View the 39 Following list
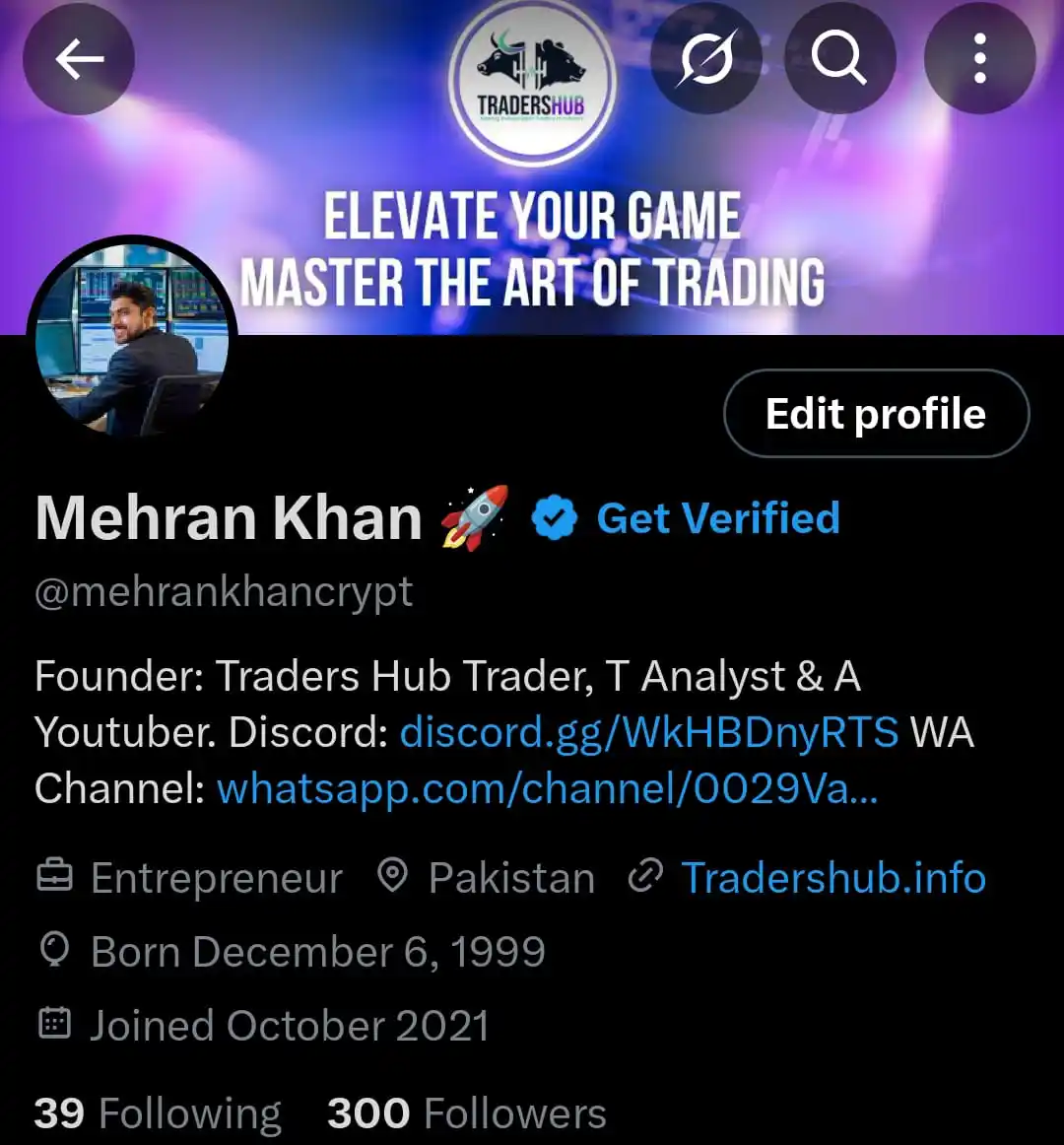The image size is (1064, 1145). [x=158, y=1113]
